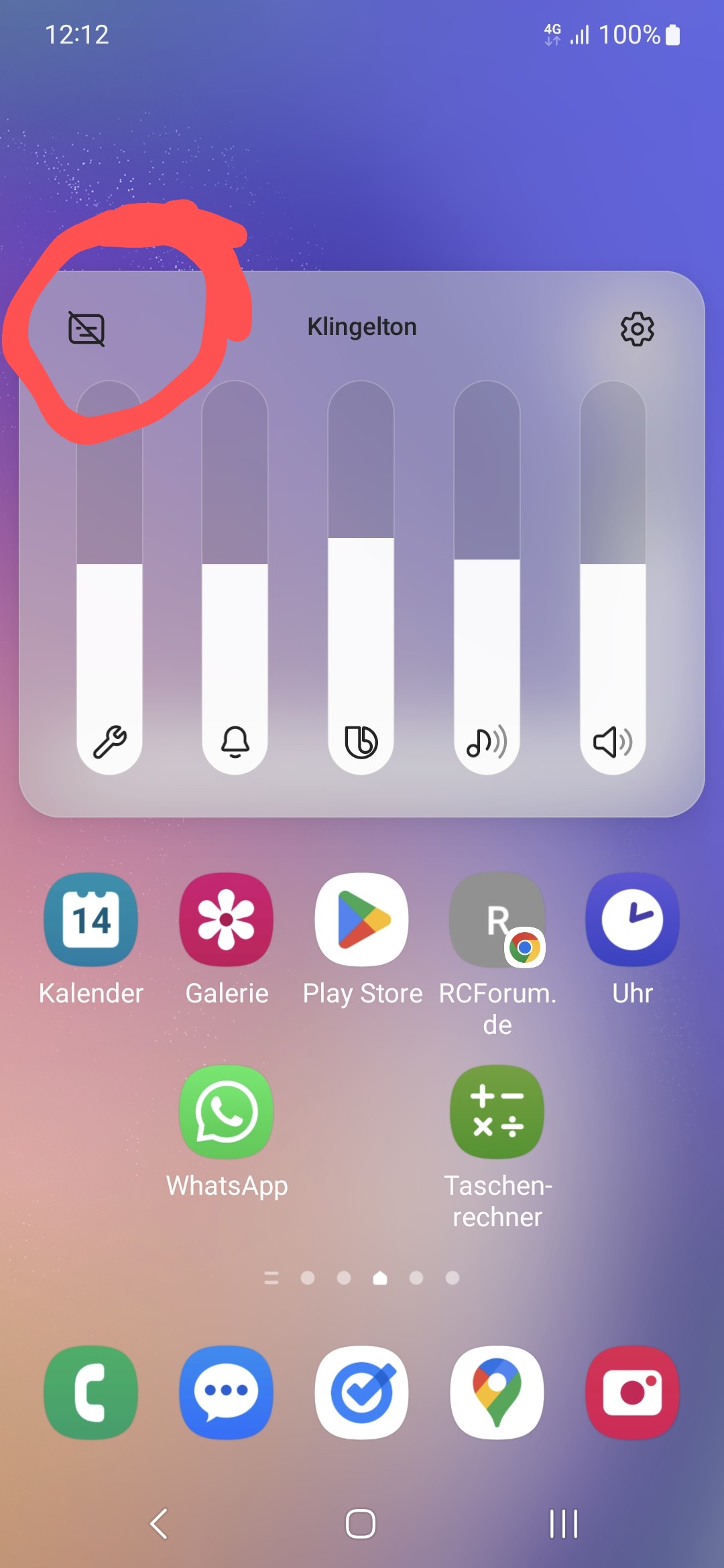724x1568 pixels.
Task: Launch the Taschenrechner calculator
Action: 497,1112
